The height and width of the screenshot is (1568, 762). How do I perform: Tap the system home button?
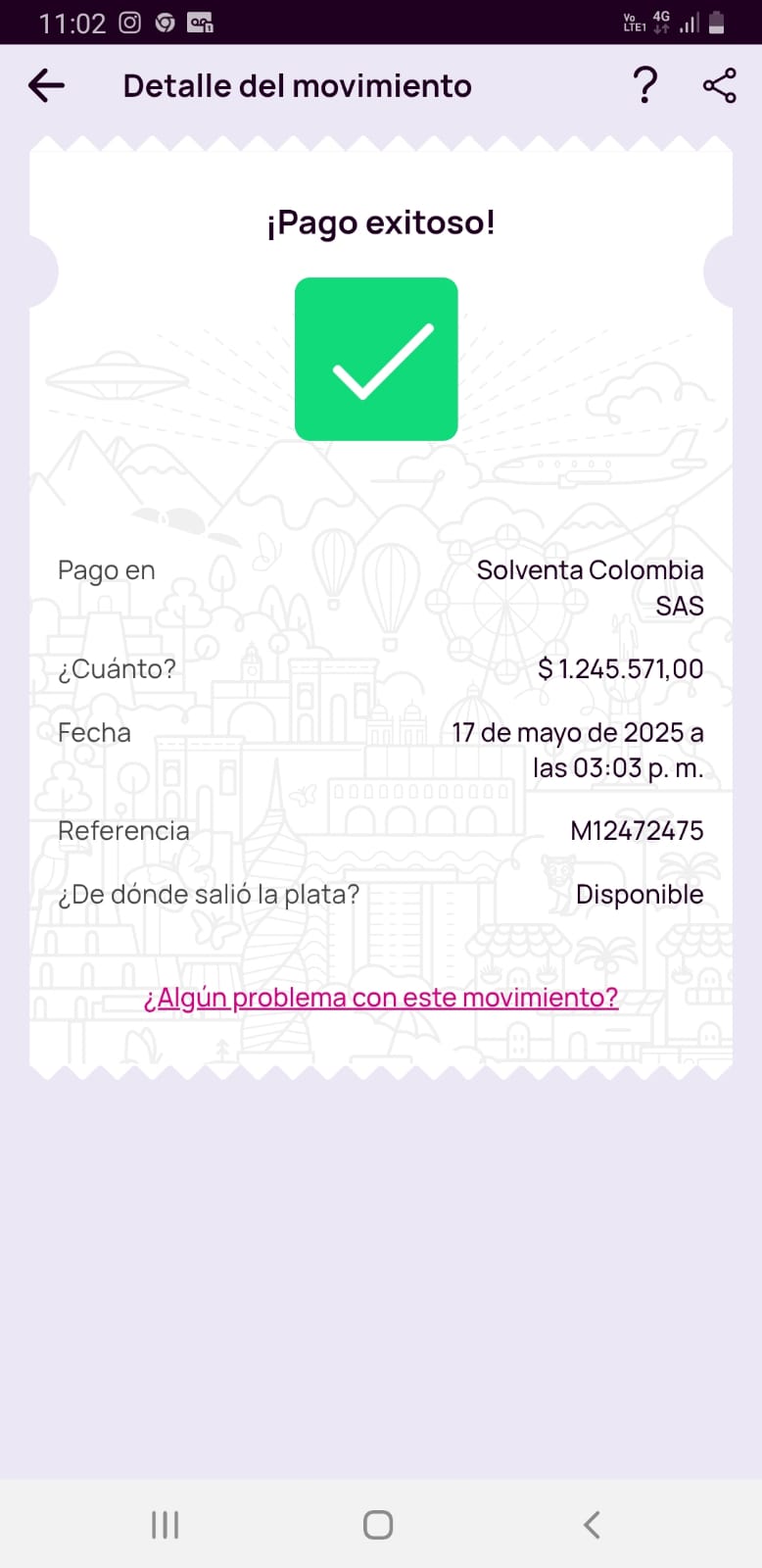click(378, 1524)
